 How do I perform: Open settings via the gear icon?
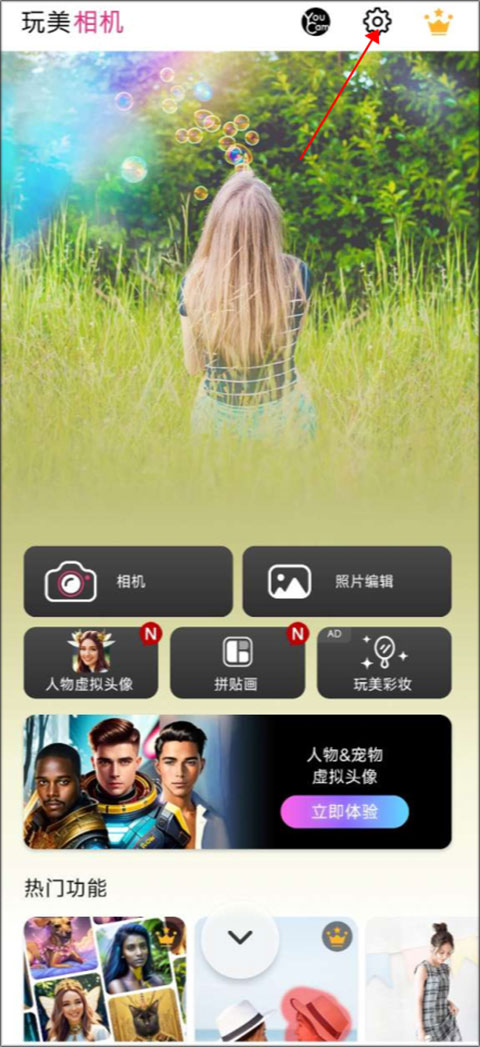pos(377,22)
